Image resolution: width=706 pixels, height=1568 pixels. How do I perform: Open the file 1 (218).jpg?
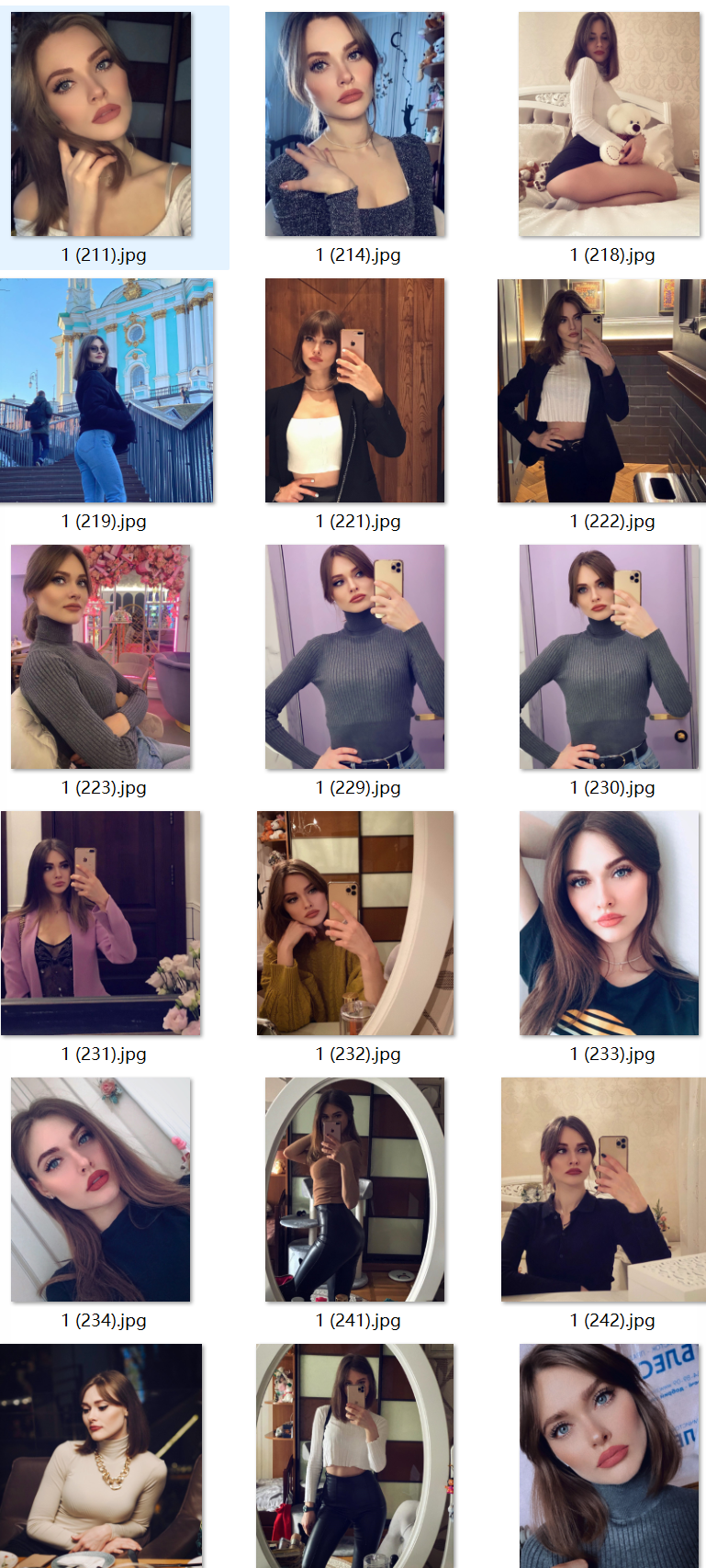609,124
